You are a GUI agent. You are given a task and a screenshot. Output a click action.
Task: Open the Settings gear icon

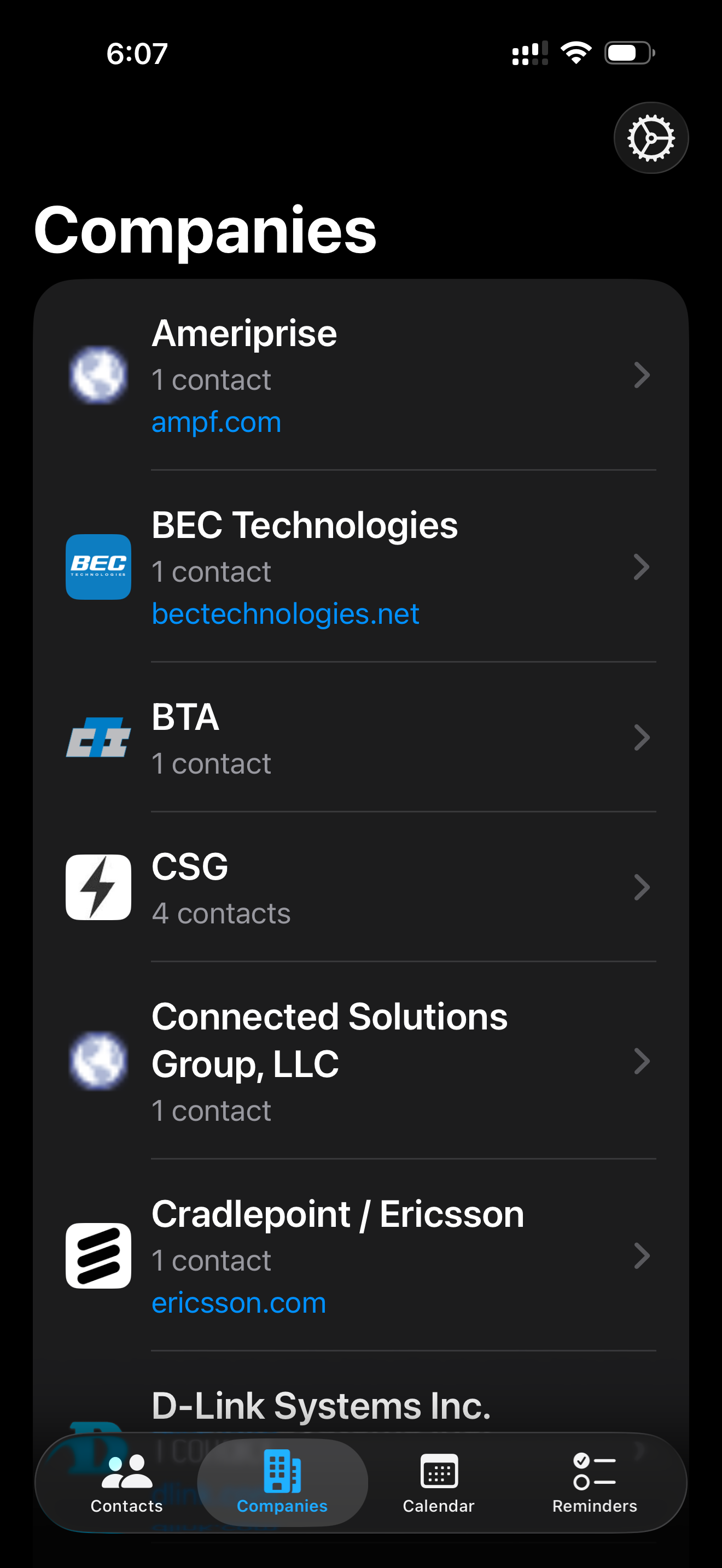click(651, 138)
